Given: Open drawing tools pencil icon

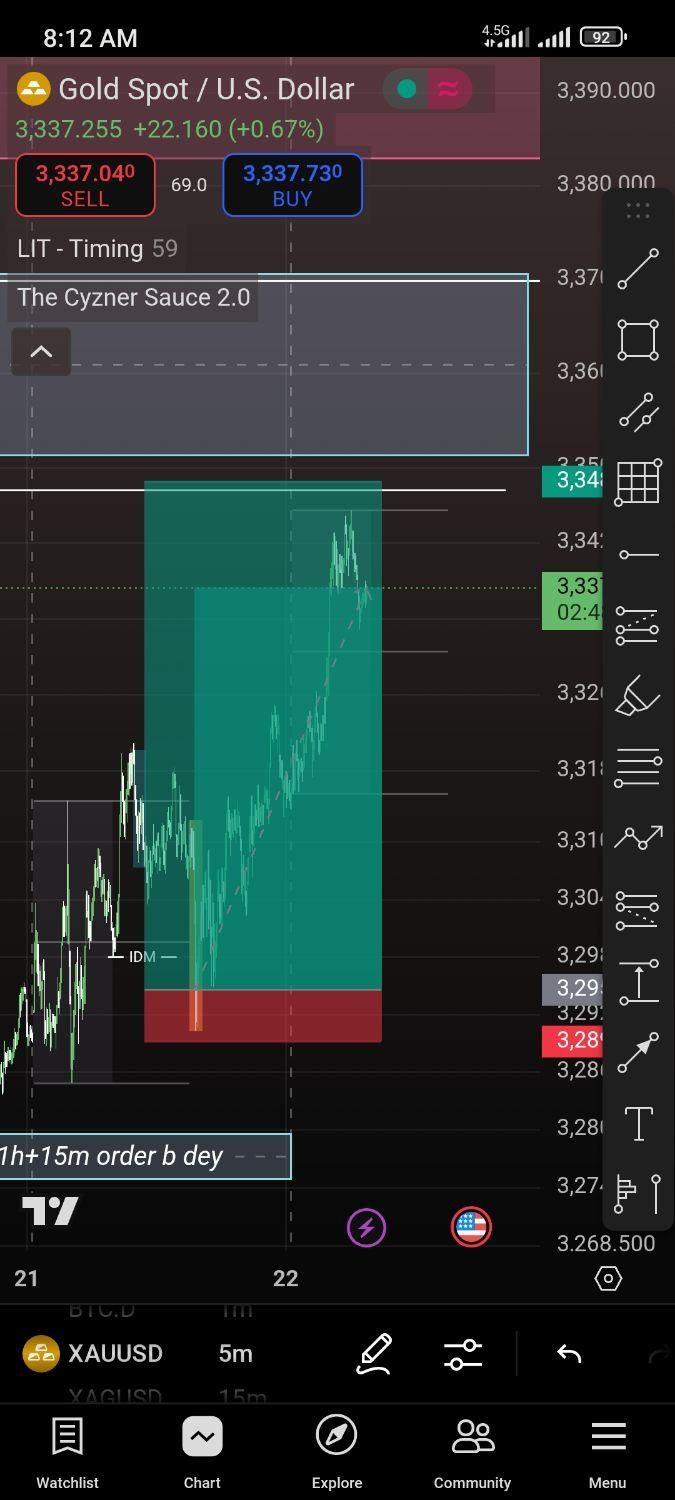Looking at the screenshot, I should pos(374,1353).
